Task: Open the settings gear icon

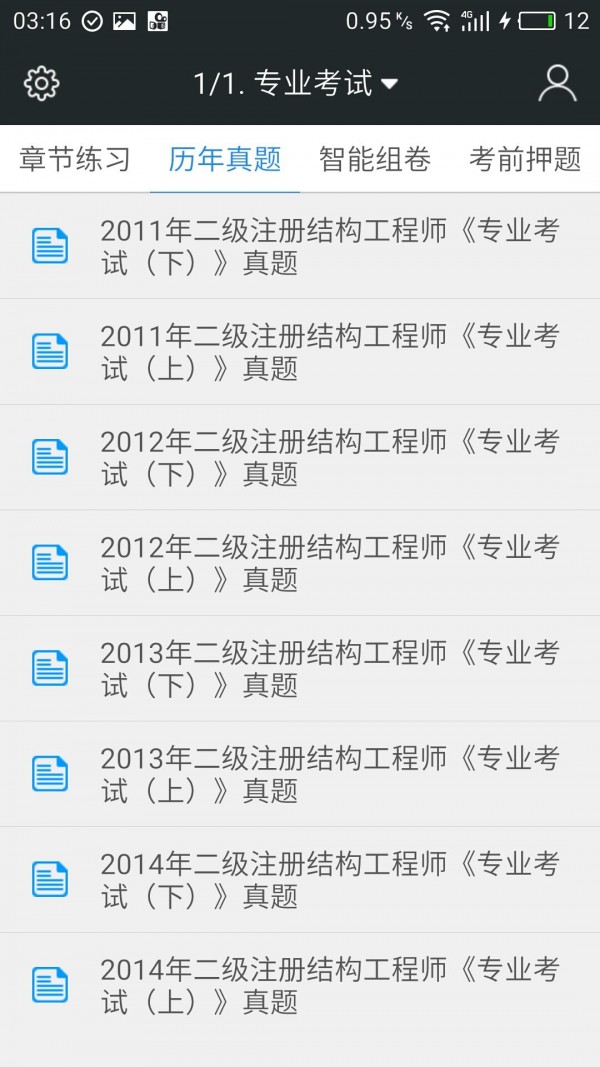Action: point(41,84)
